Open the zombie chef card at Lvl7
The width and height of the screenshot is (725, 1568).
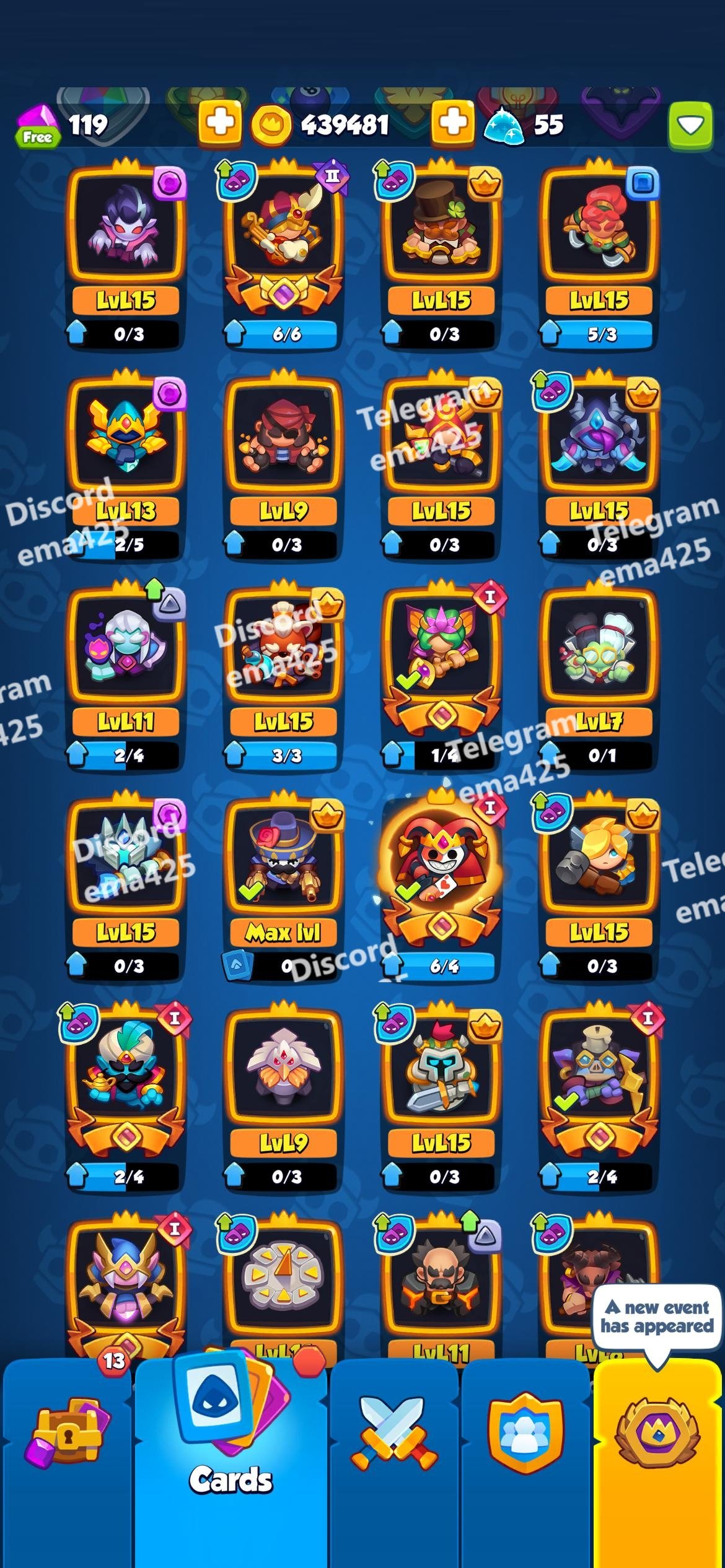click(x=599, y=650)
